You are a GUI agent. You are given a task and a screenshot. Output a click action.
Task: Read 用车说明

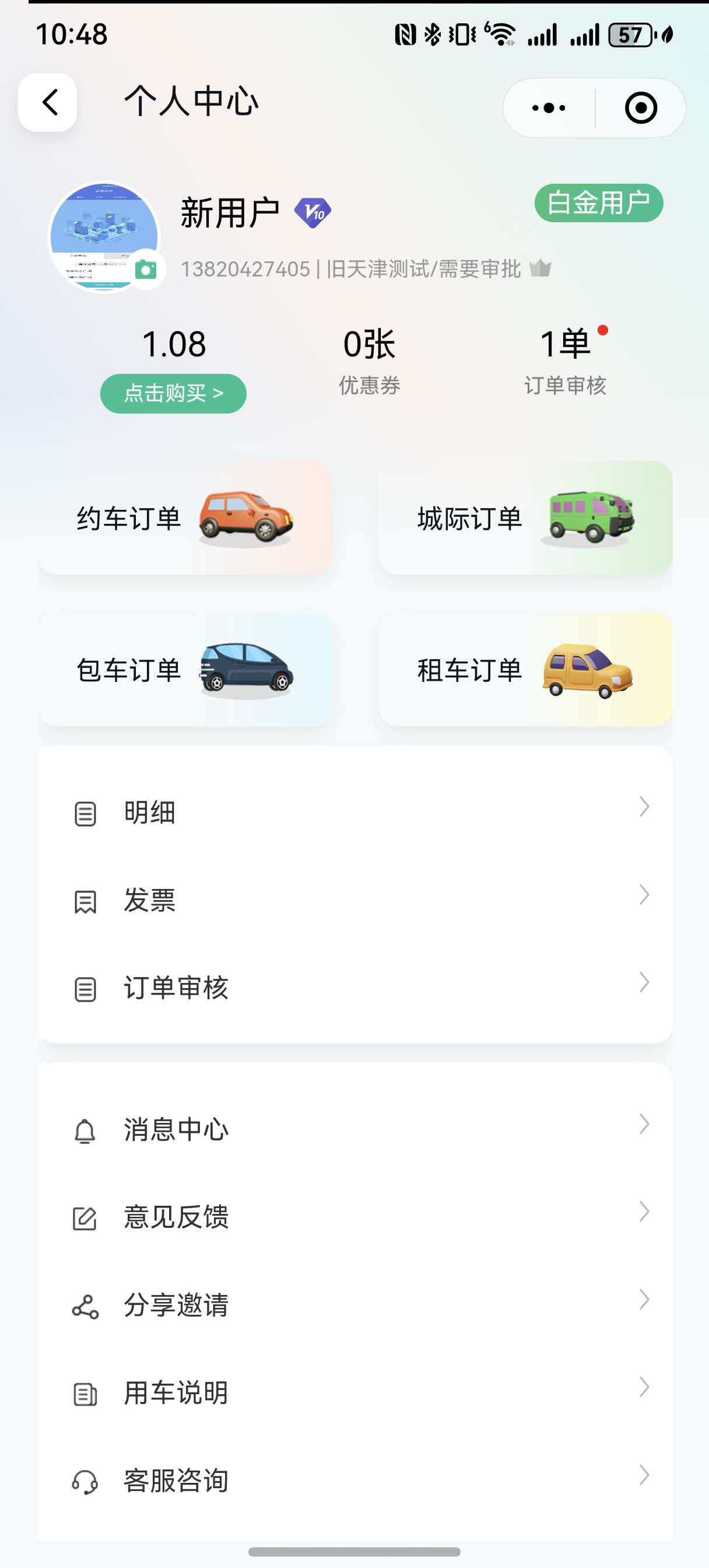click(x=356, y=1392)
